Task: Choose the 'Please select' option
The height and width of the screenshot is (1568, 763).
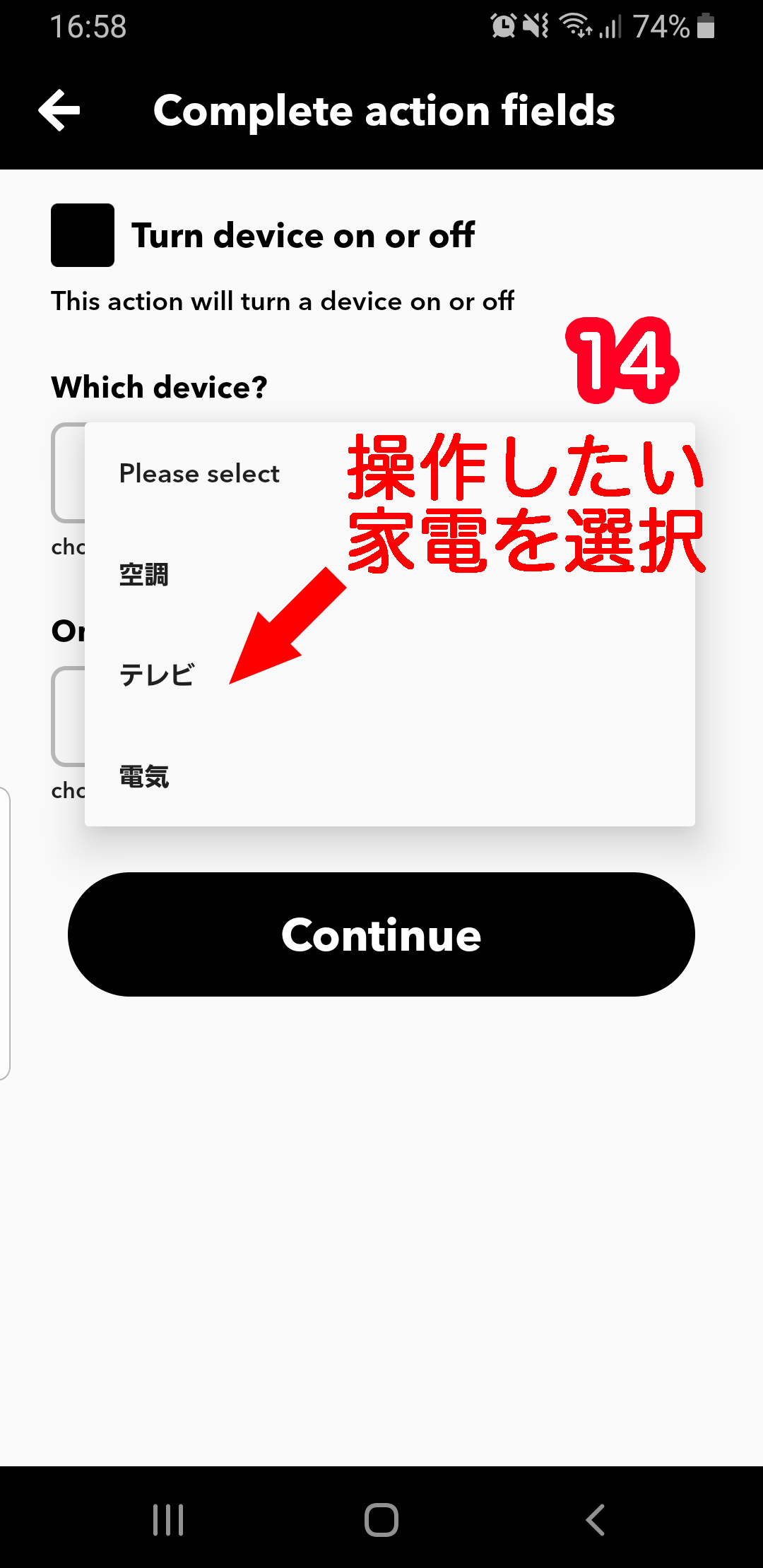Action: coord(390,473)
